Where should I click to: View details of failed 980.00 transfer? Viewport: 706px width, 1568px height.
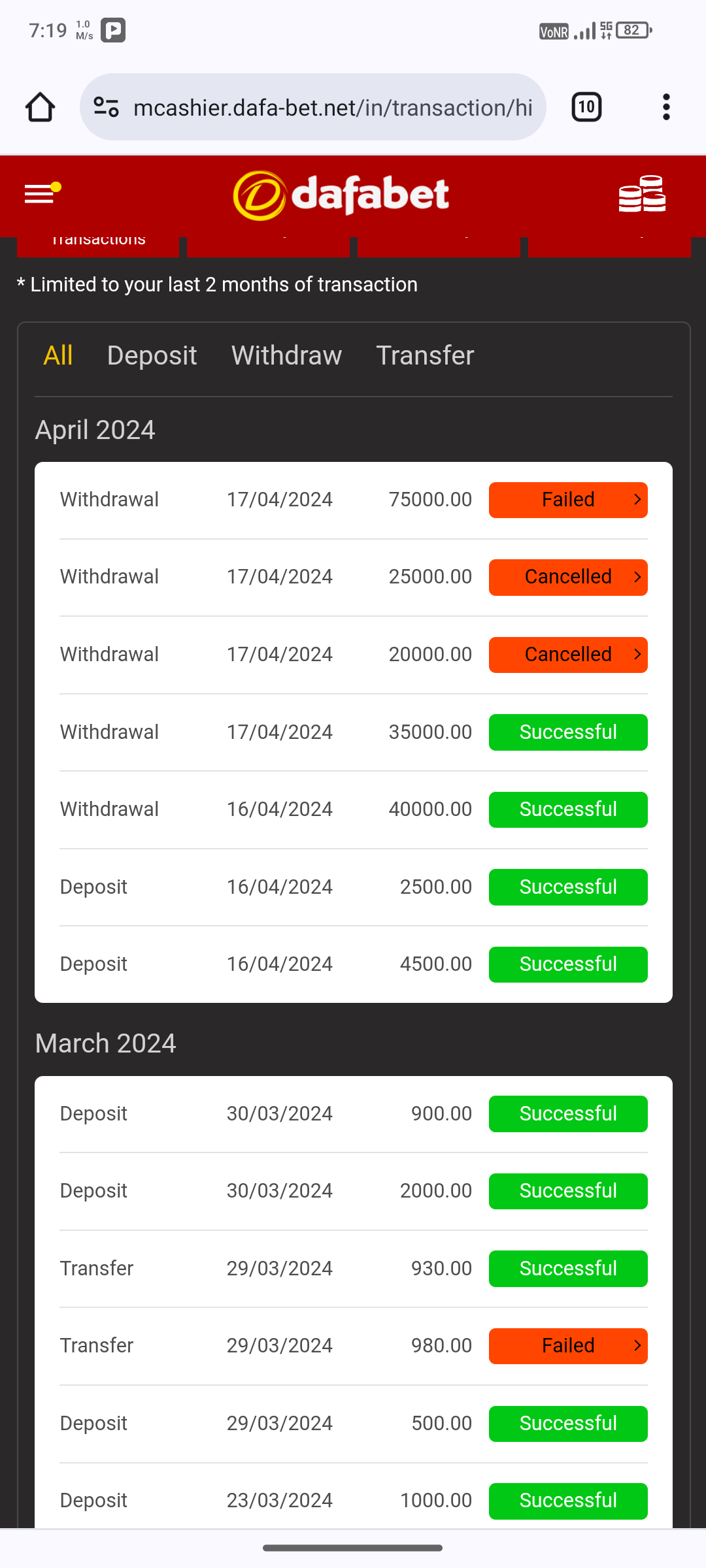[x=568, y=1346]
